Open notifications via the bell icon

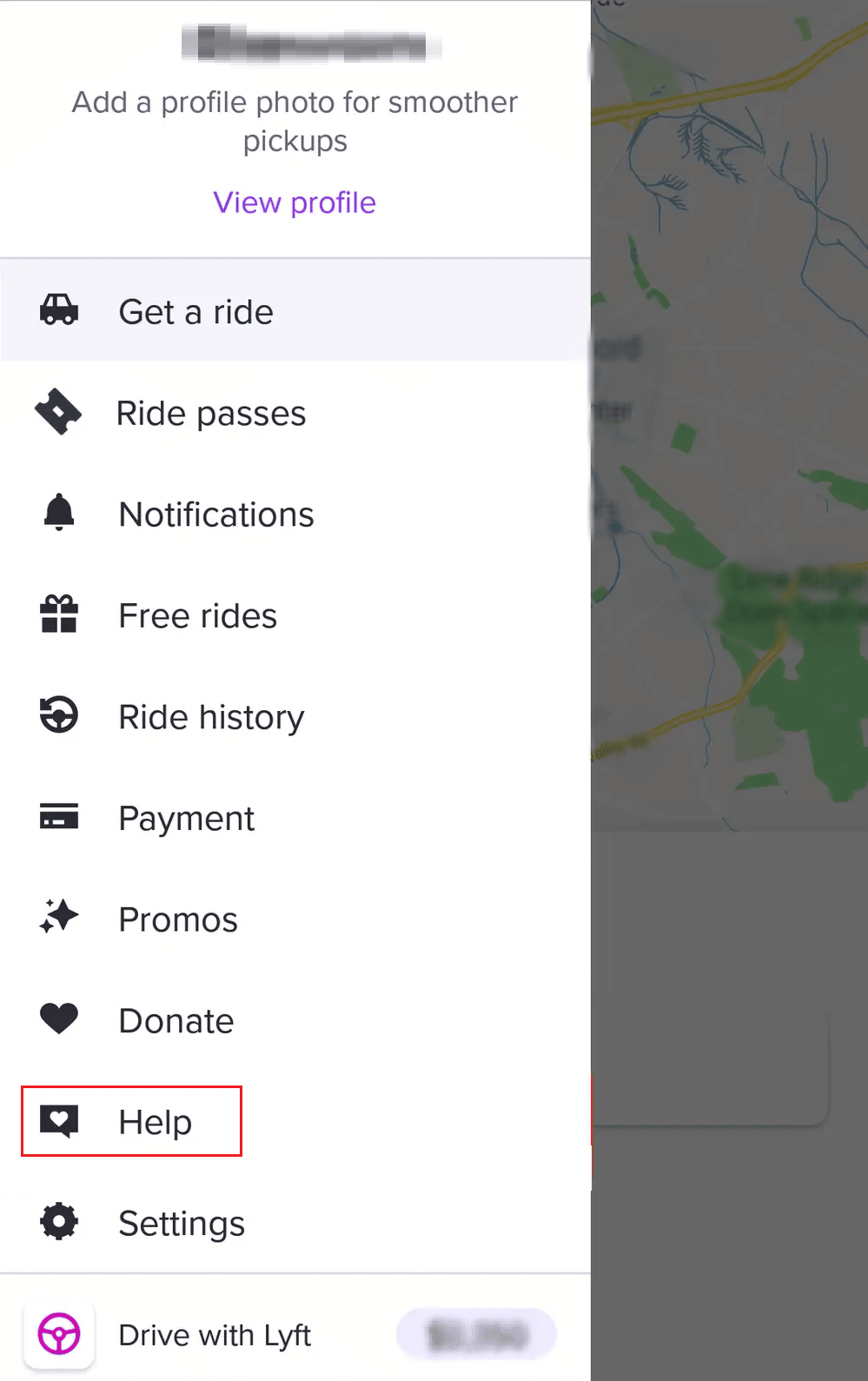(58, 513)
